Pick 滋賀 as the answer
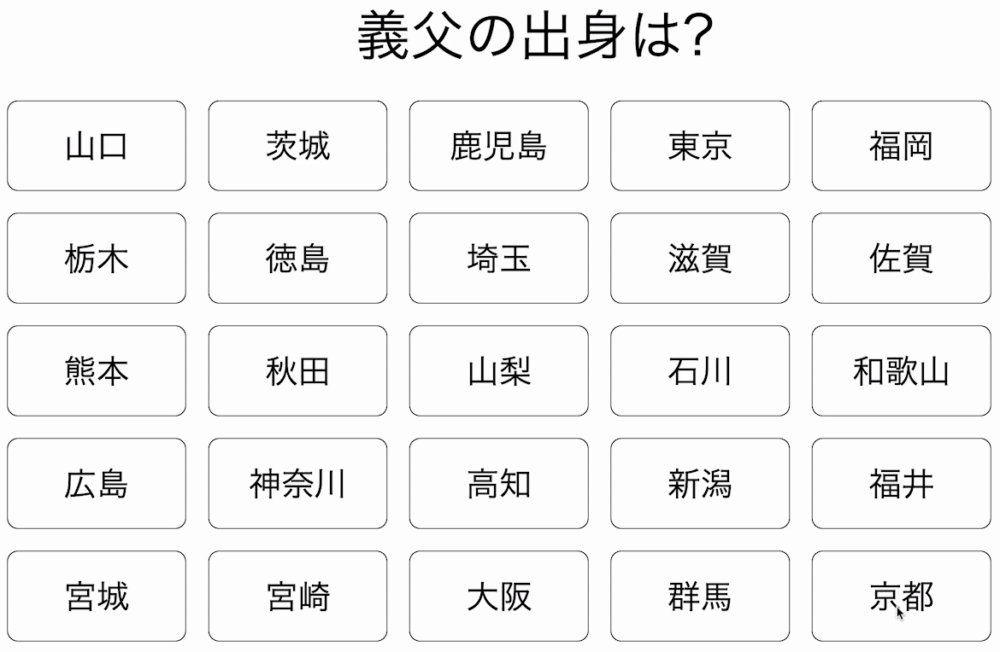 click(700, 258)
